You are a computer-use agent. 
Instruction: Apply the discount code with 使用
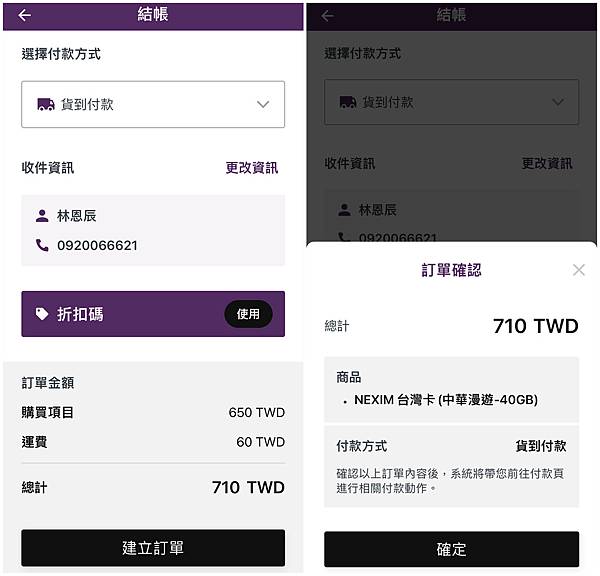248,314
